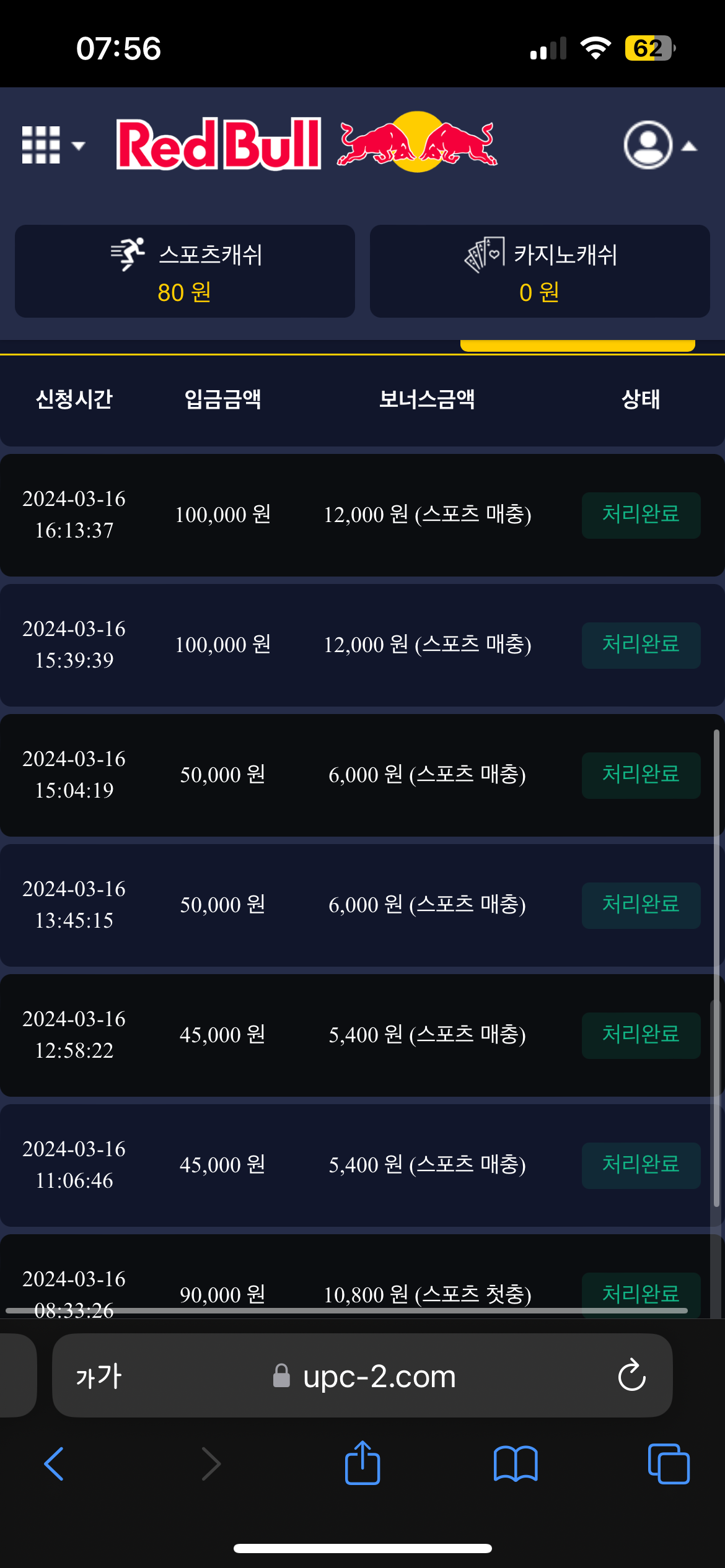
Task: Open the grid menu dropdown
Action: [x=52, y=146]
